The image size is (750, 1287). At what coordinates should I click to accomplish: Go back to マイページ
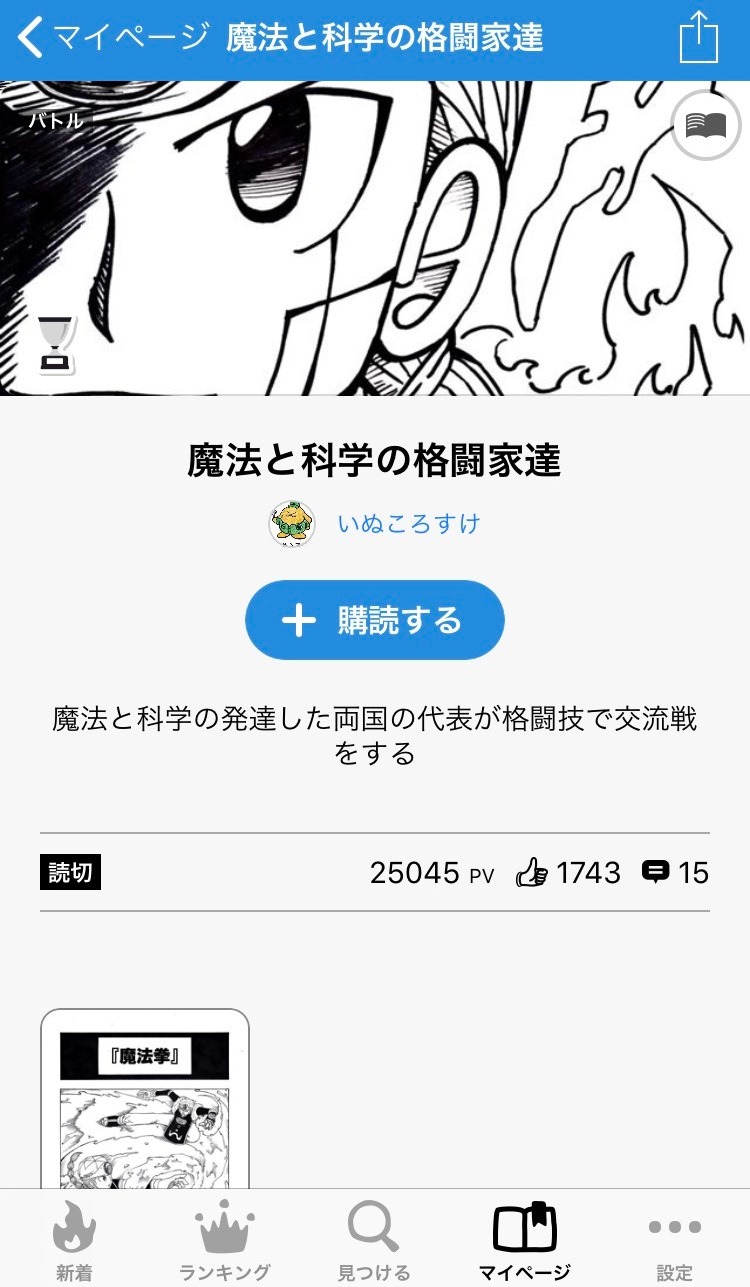click(x=110, y=38)
